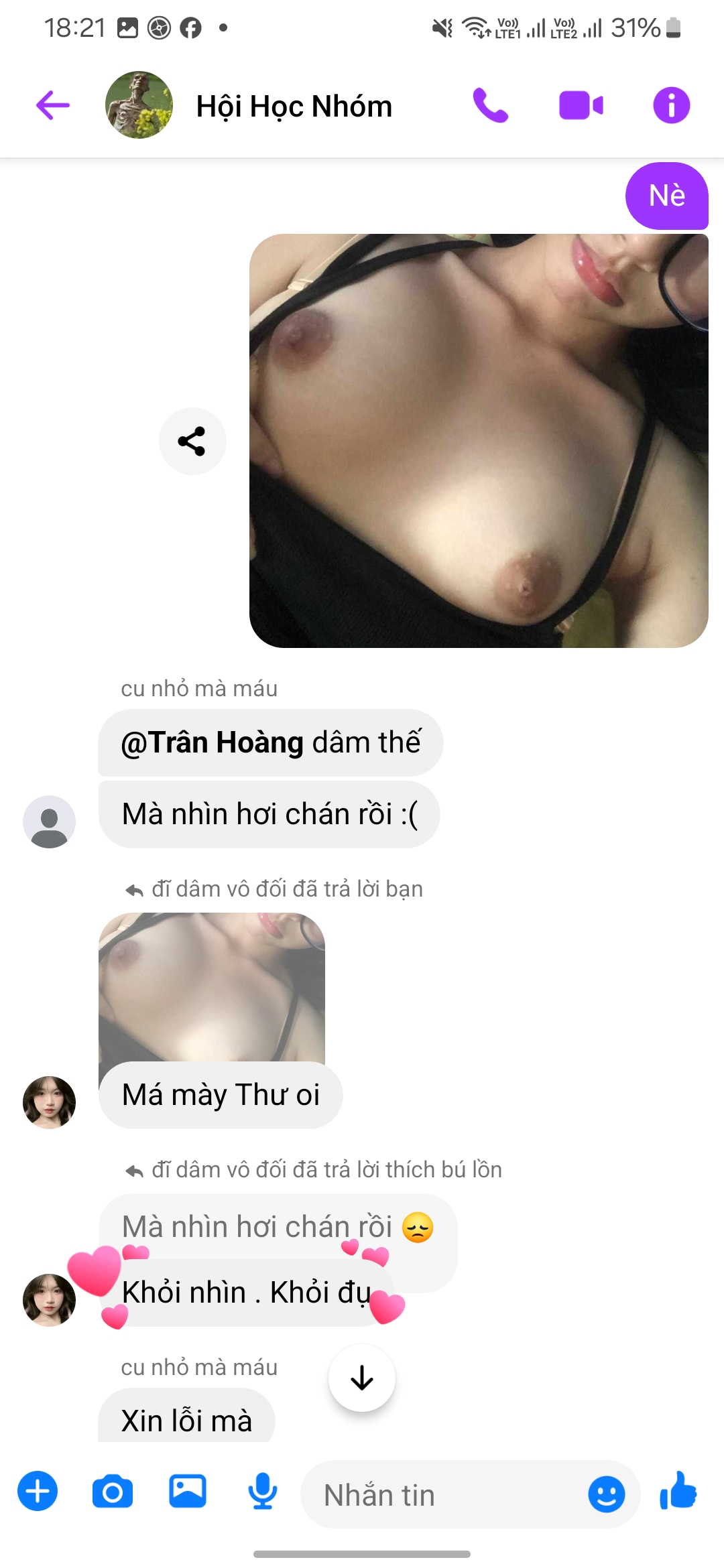This screenshot has height=1568, width=724.
Task: Tap the share icon beside the sent media
Action: click(x=192, y=441)
